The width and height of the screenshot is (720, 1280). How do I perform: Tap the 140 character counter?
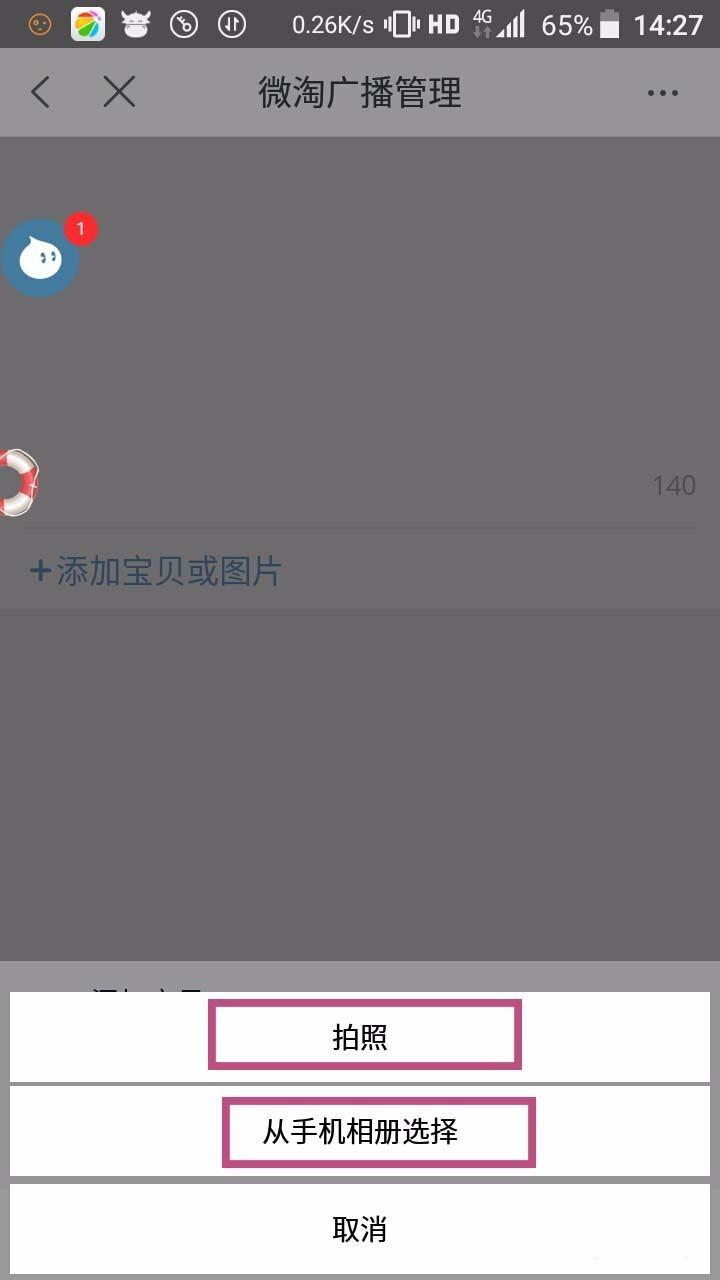point(674,486)
